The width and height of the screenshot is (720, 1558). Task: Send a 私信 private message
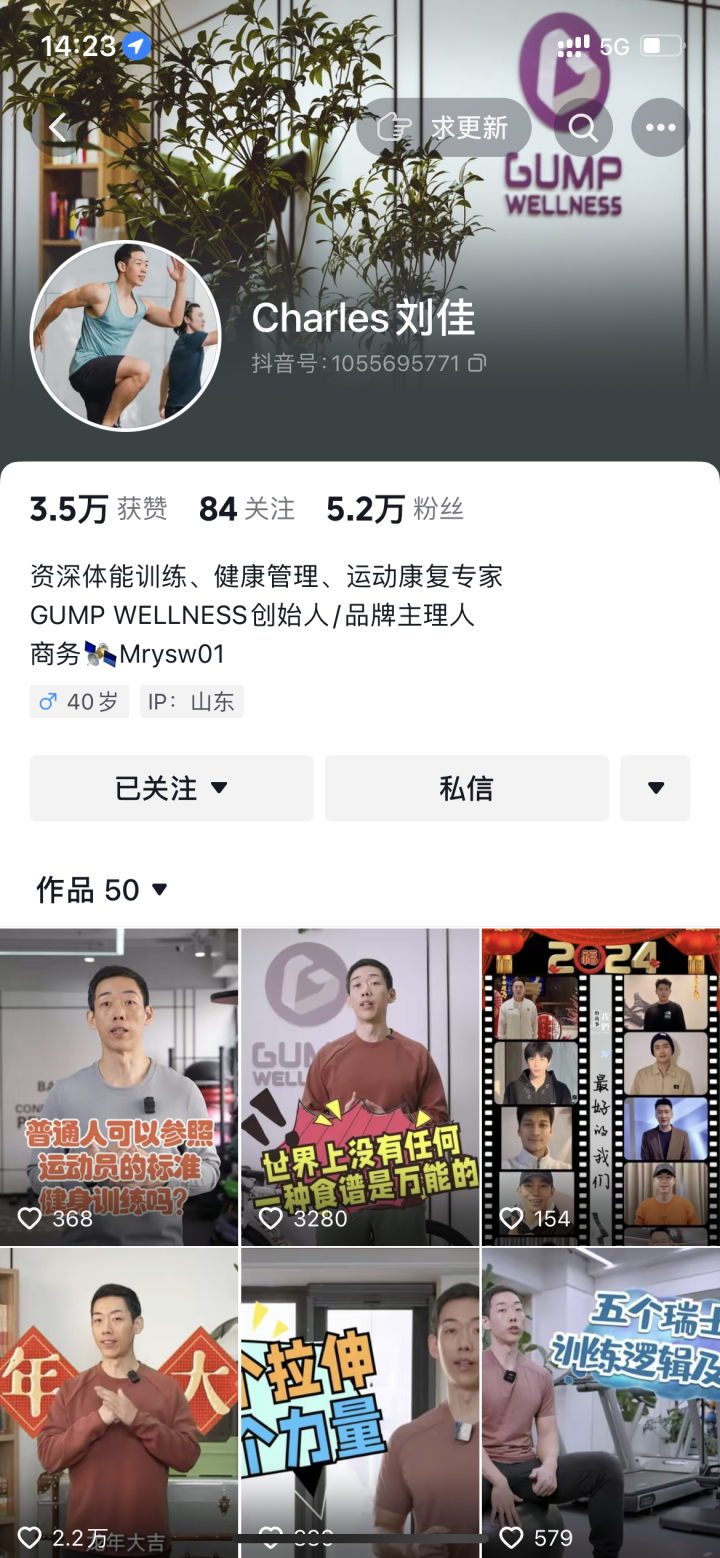pyautogui.click(x=466, y=788)
